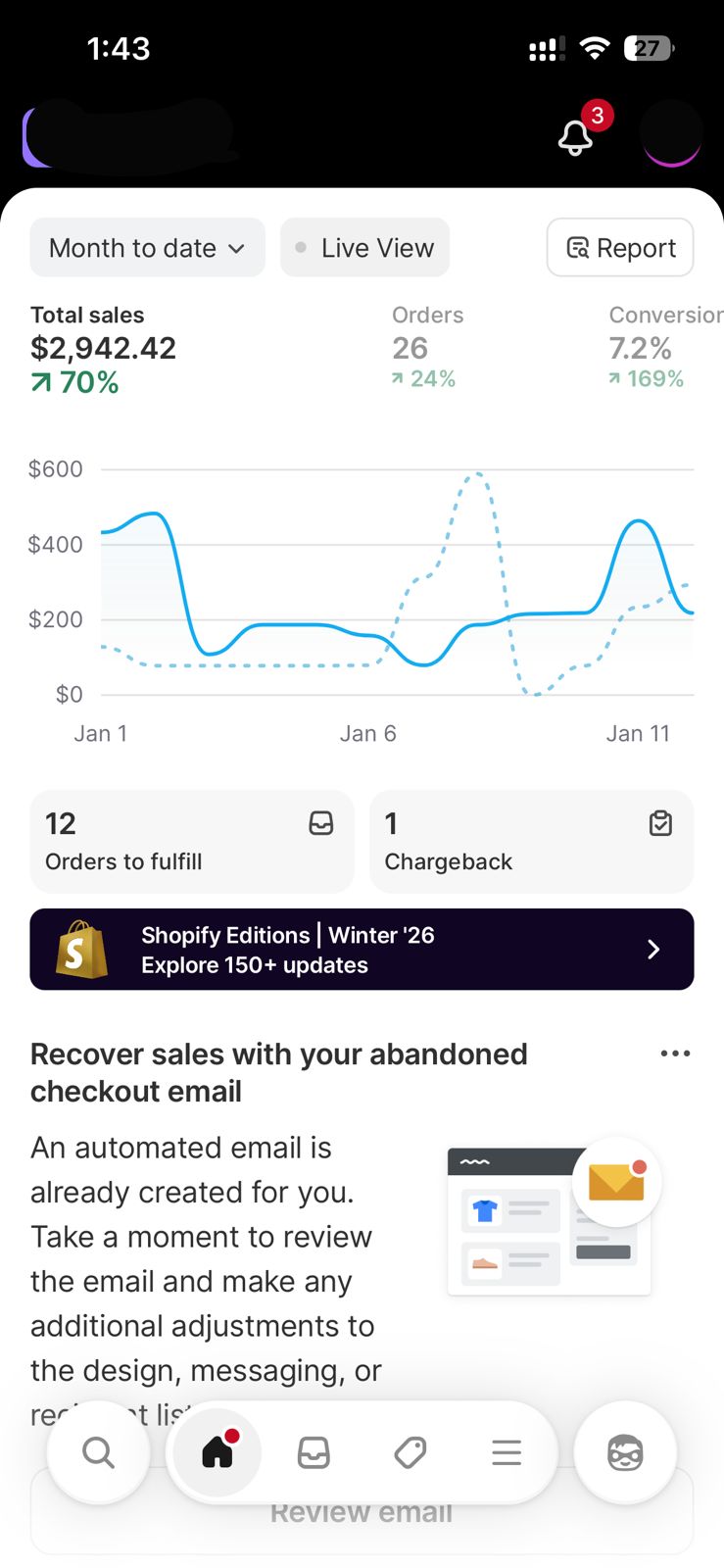This screenshot has width=724, height=1568.
Task: Expand the Shopify Editions Winter '26 banner
Action: coord(362,949)
